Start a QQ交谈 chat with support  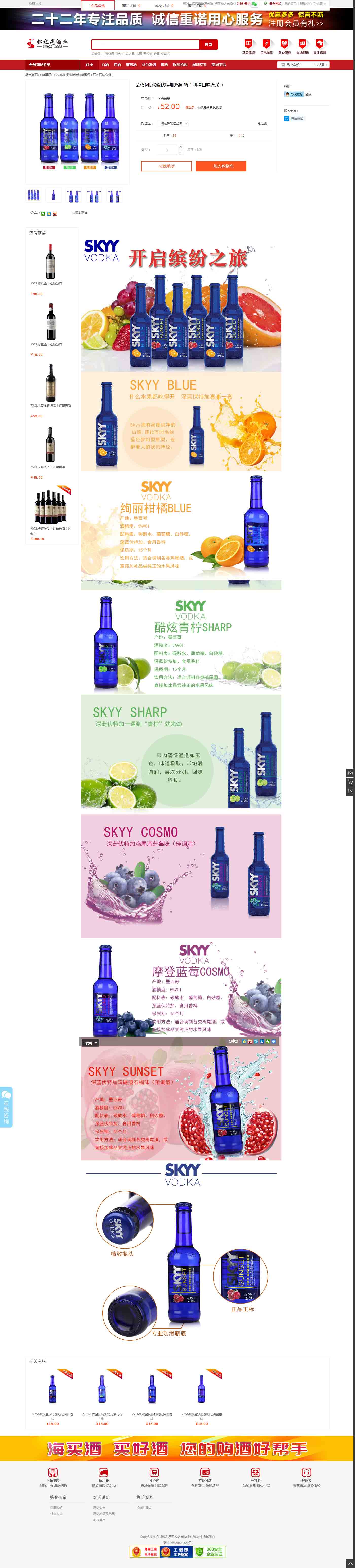click(294, 94)
